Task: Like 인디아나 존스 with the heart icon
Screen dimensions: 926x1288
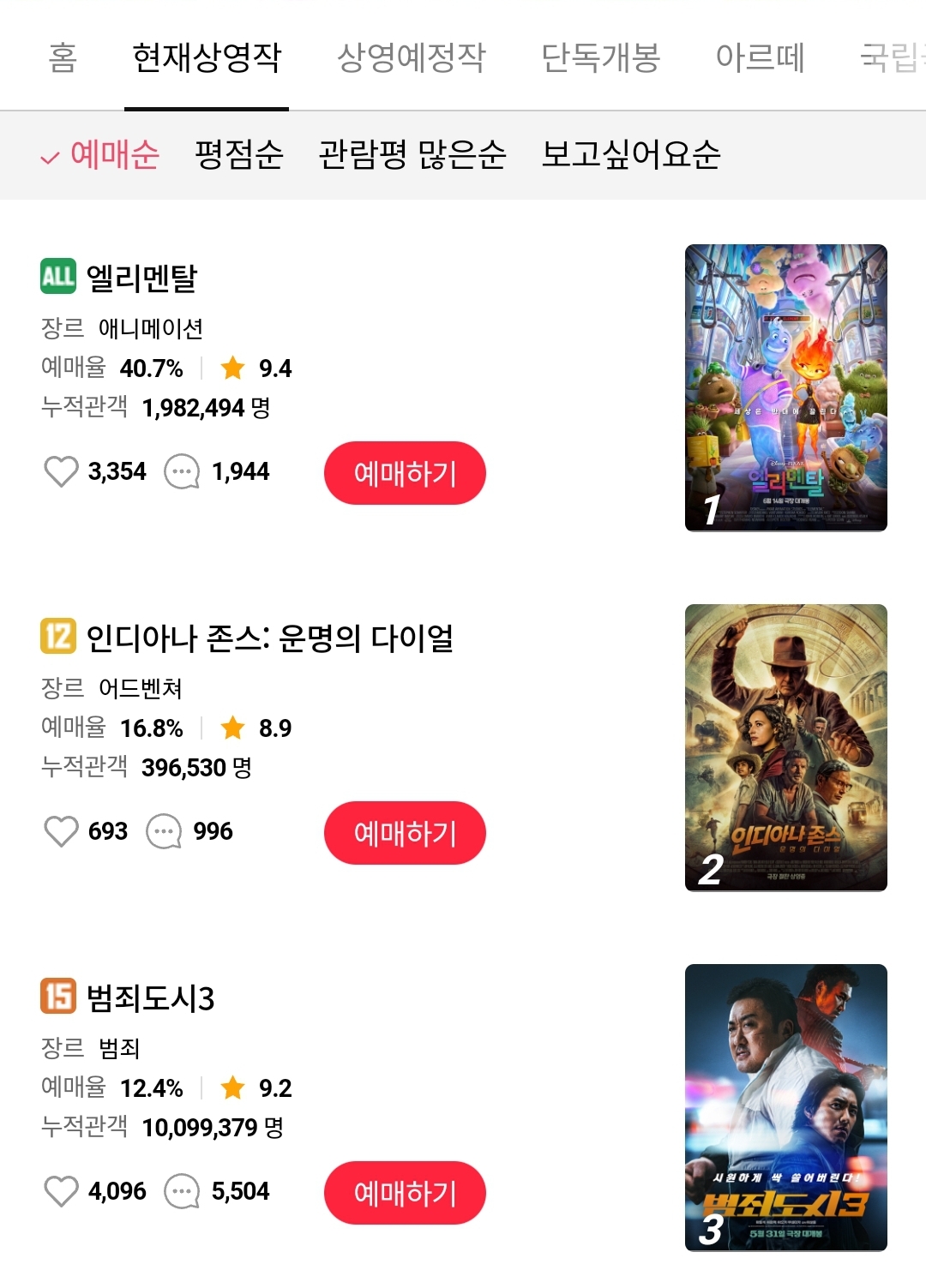Action: [61, 831]
